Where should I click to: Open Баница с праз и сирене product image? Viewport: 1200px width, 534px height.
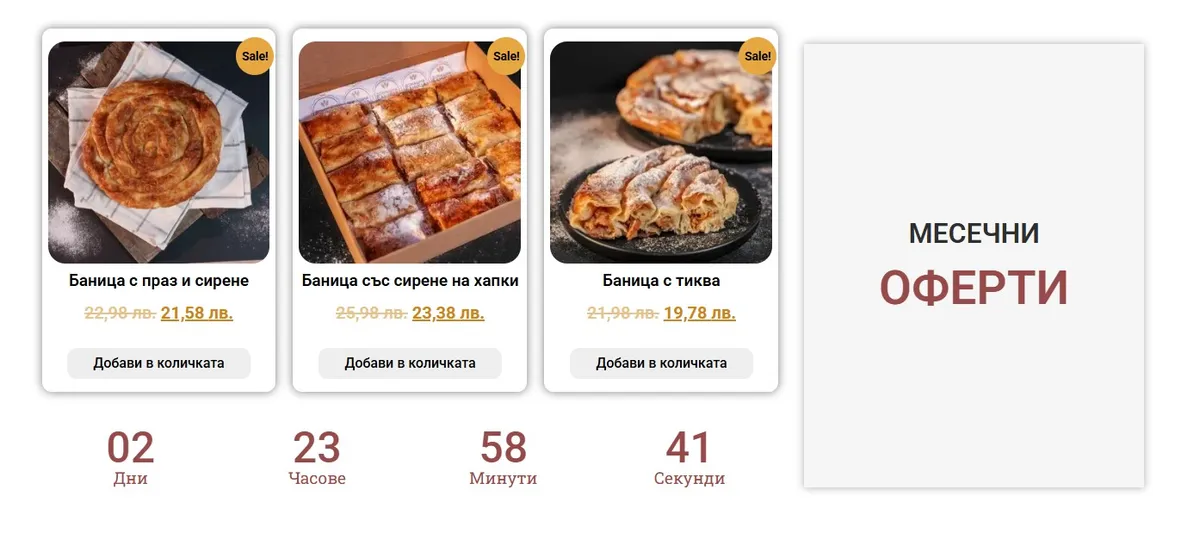158,152
